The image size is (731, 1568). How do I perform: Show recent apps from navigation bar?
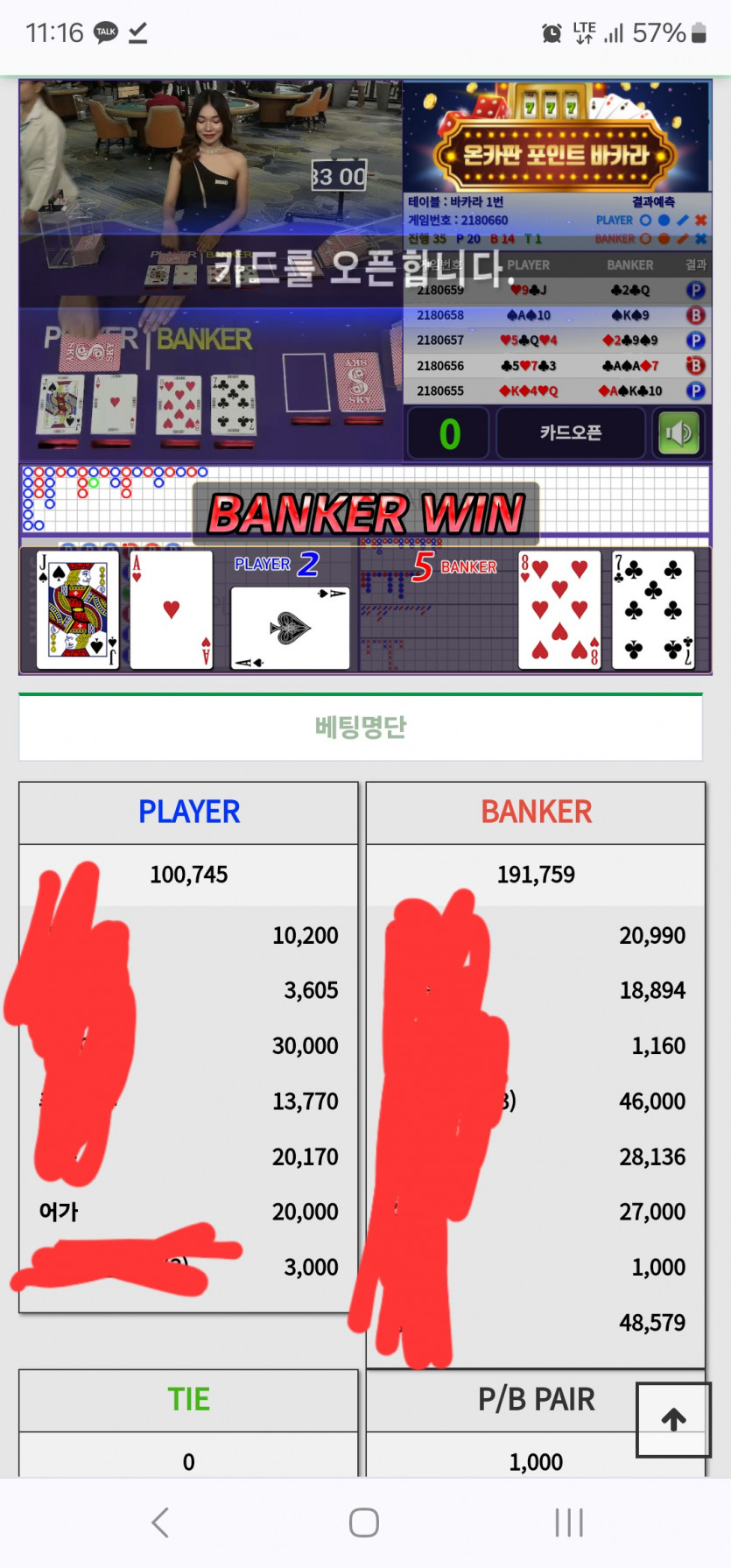tap(569, 1522)
